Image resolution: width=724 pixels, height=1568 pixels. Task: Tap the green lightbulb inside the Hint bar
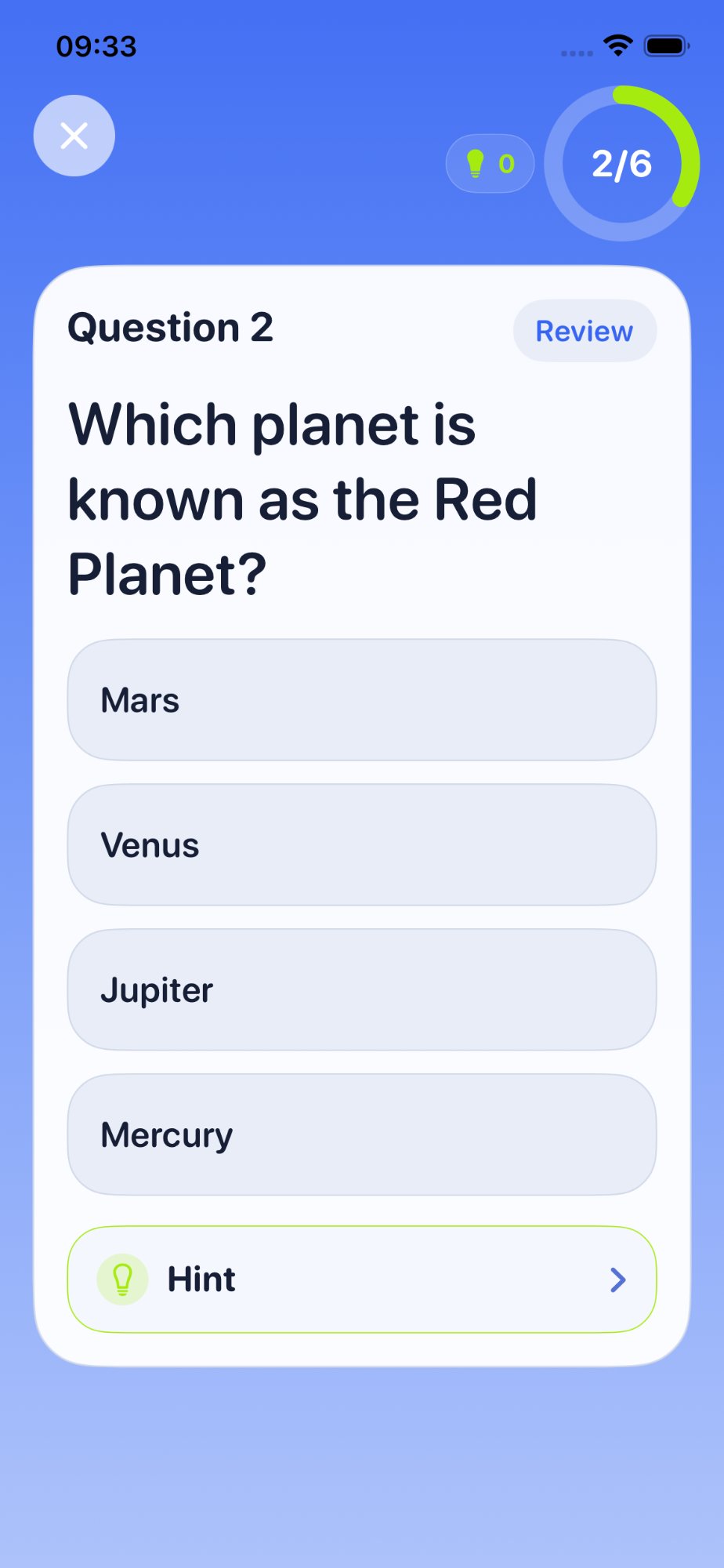[x=122, y=1278]
